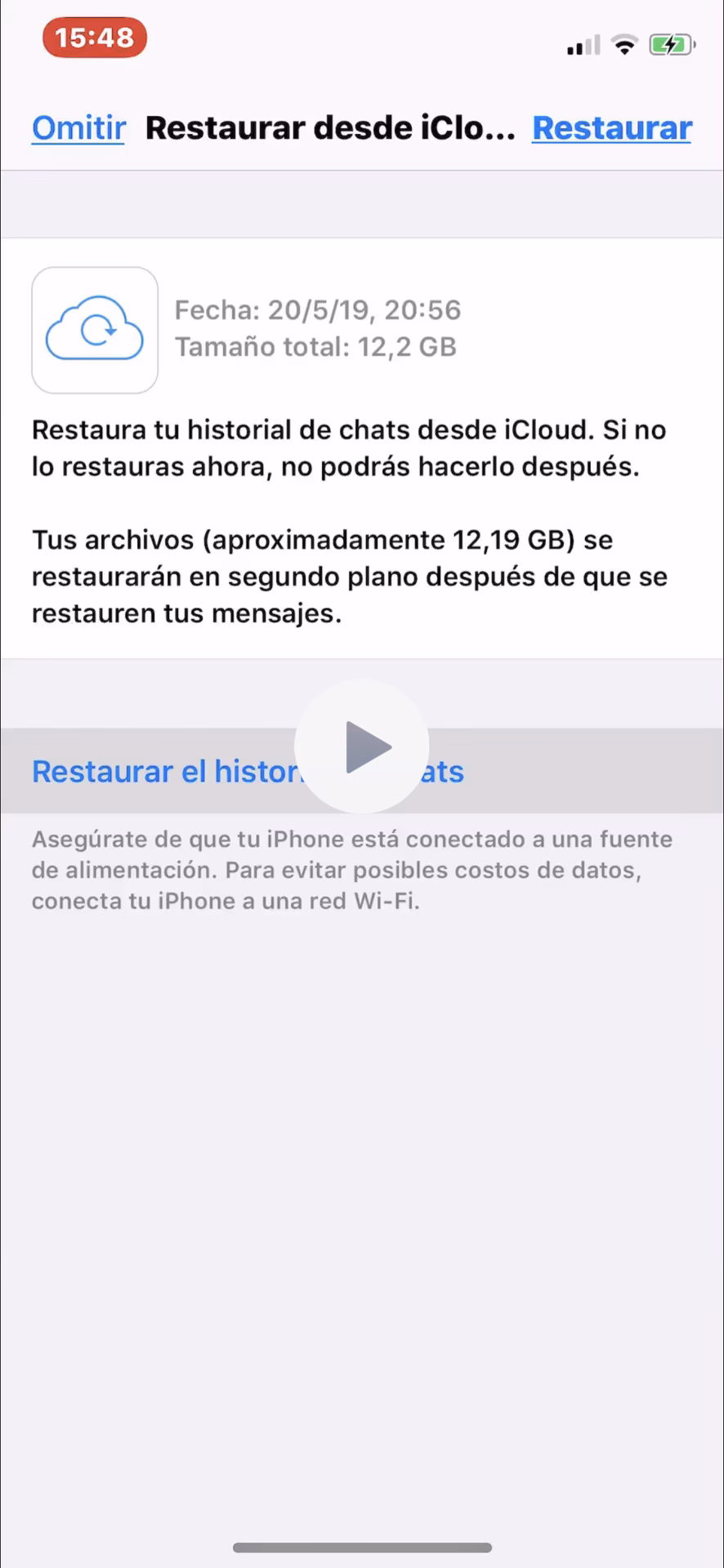Tap the cellular signal bars icon
Viewport: 724px width, 1568px height.
pyautogui.click(x=581, y=46)
